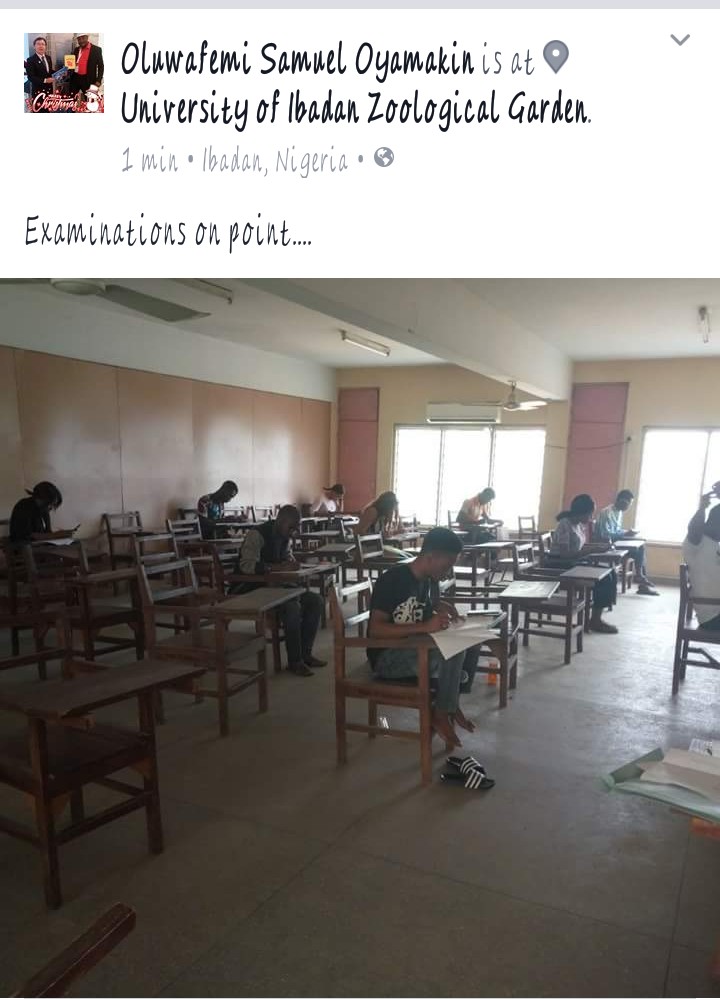Screen dimensions: 720x999
Task: Tap the public audience globe icon
Action: [x=384, y=158]
